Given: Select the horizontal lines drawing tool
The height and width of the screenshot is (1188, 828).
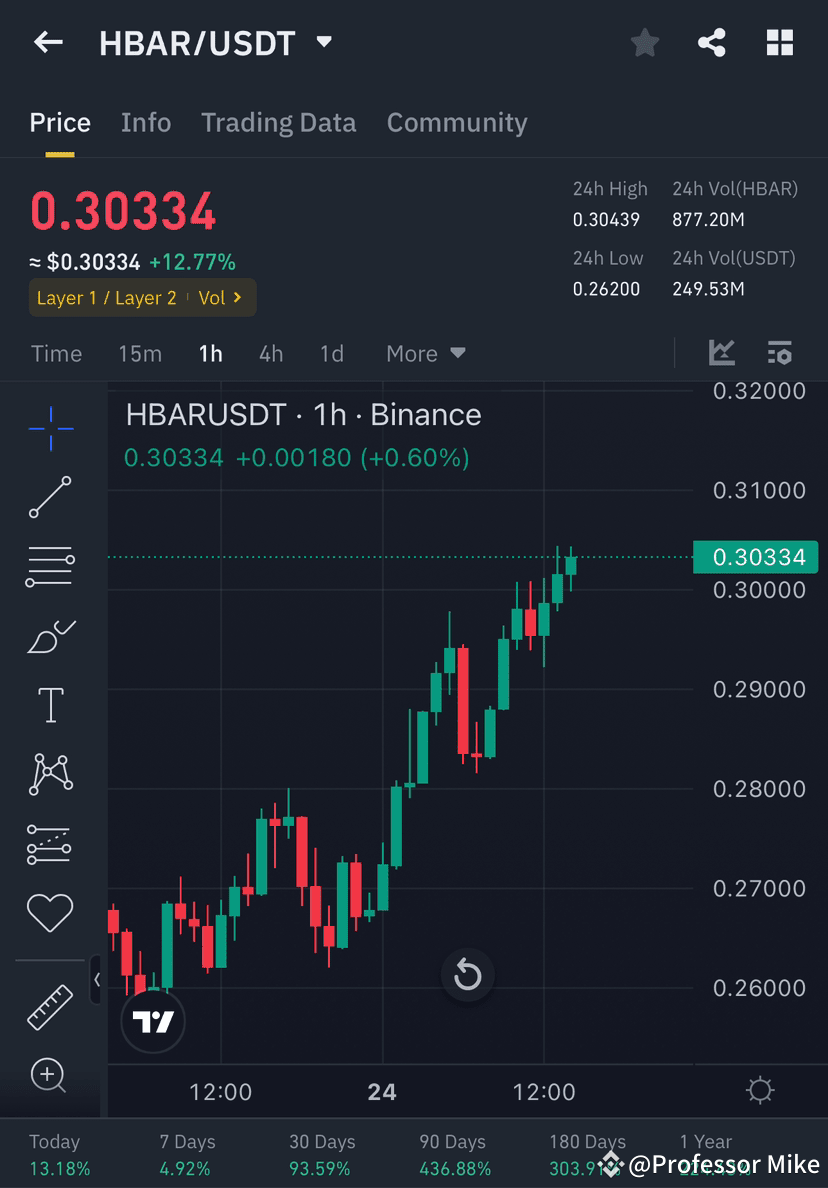Looking at the screenshot, I should click(x=50, y=565).
